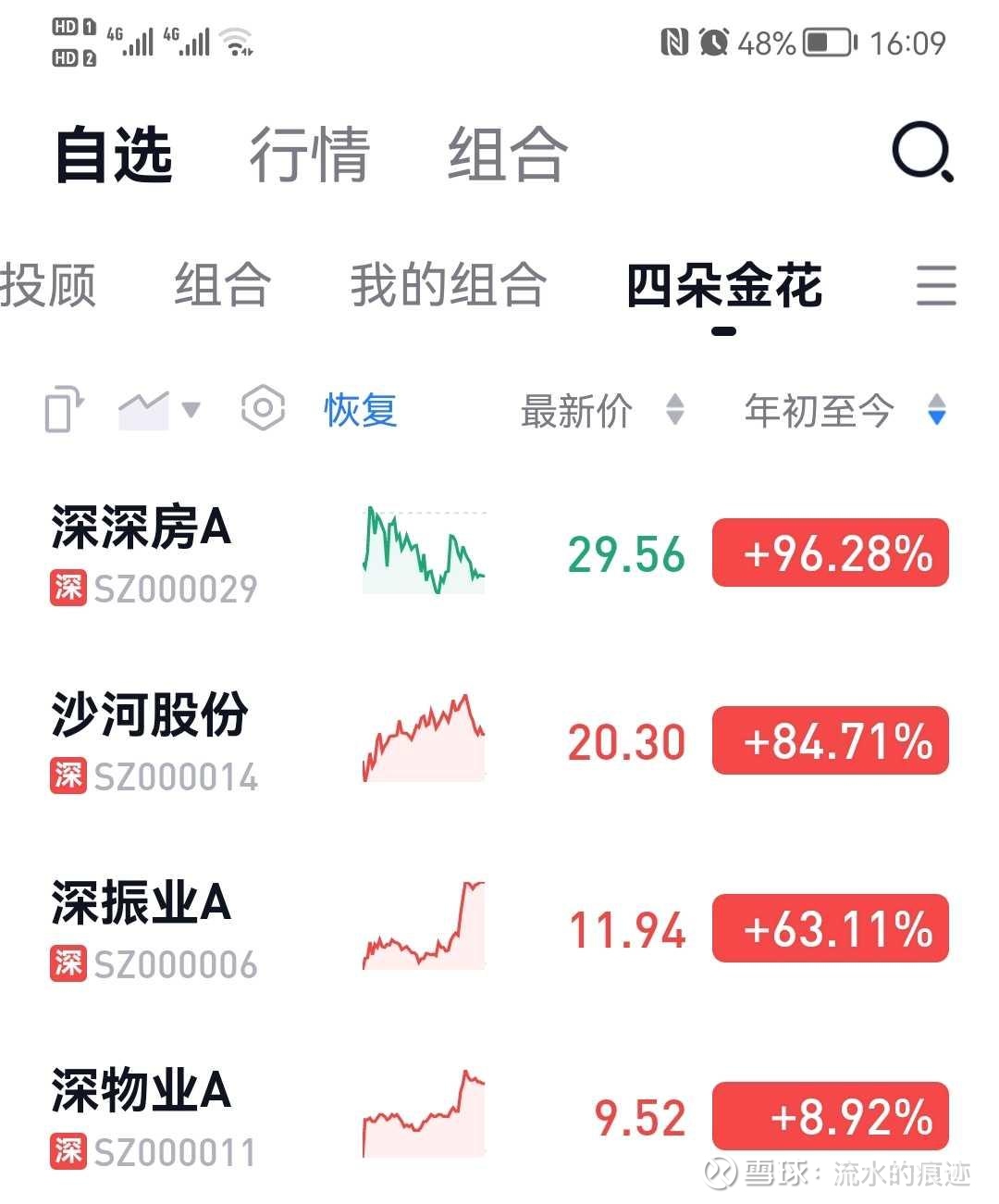Screen dimensions: 999x1204
Task: Sort the list by 年初至今
Action: 844,410
